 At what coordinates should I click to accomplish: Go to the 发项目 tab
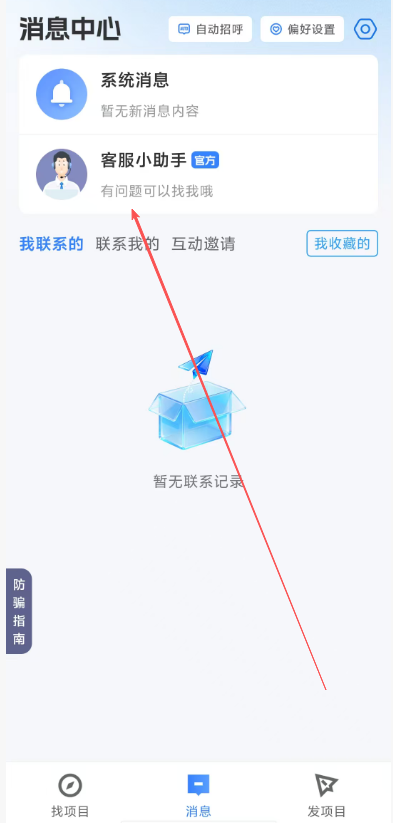(326, 796)
